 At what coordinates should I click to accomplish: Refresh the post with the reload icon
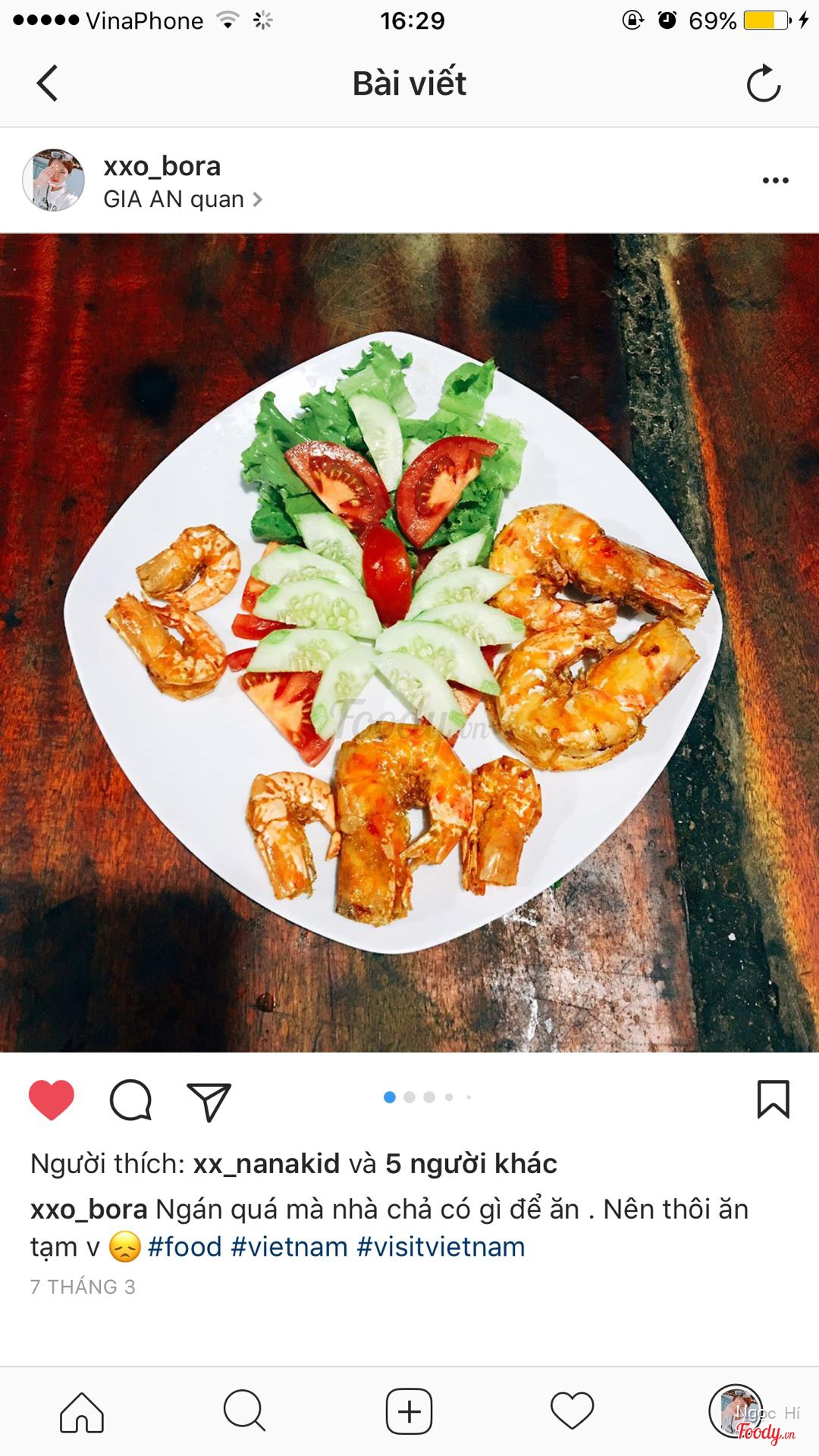(763, 83)
